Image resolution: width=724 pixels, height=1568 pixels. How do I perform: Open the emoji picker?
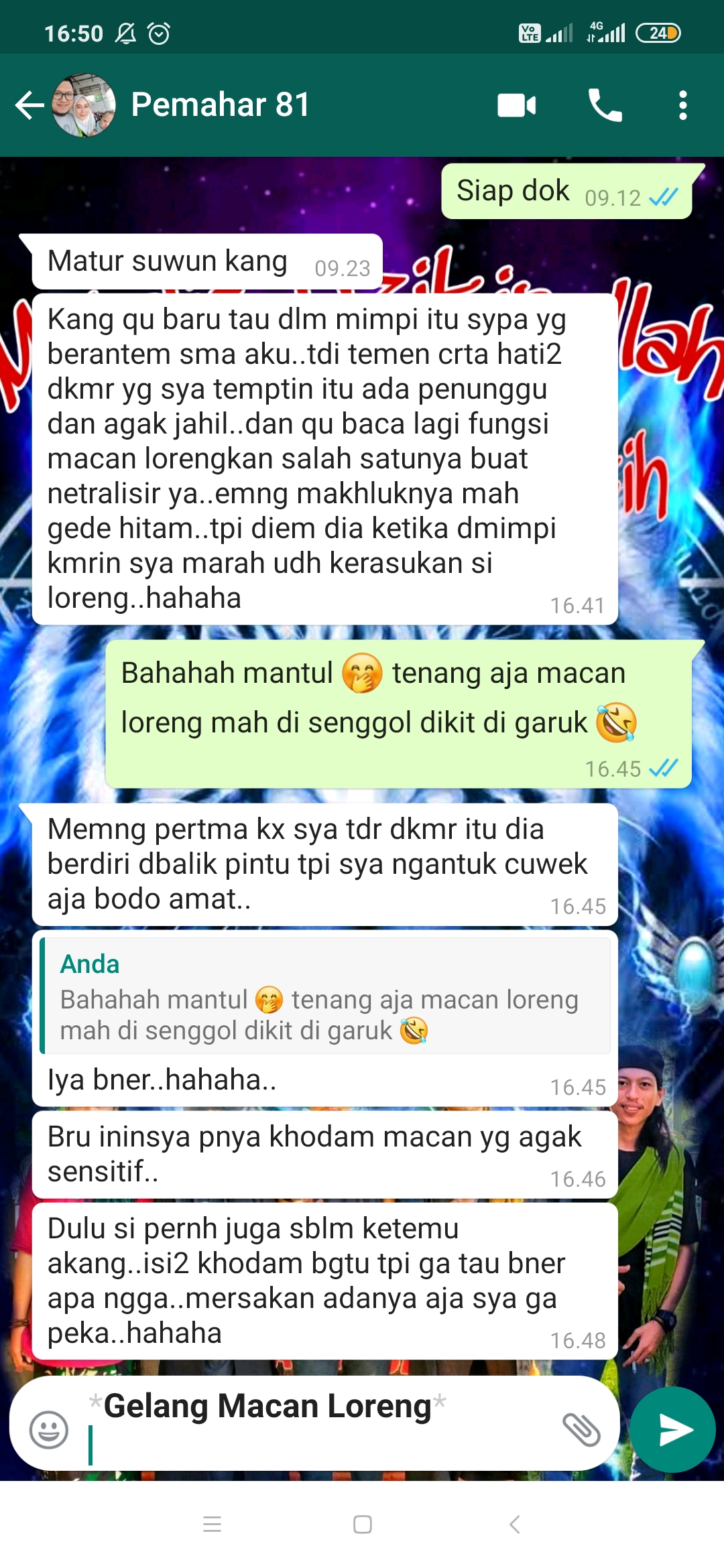(x=49, y=1430)
